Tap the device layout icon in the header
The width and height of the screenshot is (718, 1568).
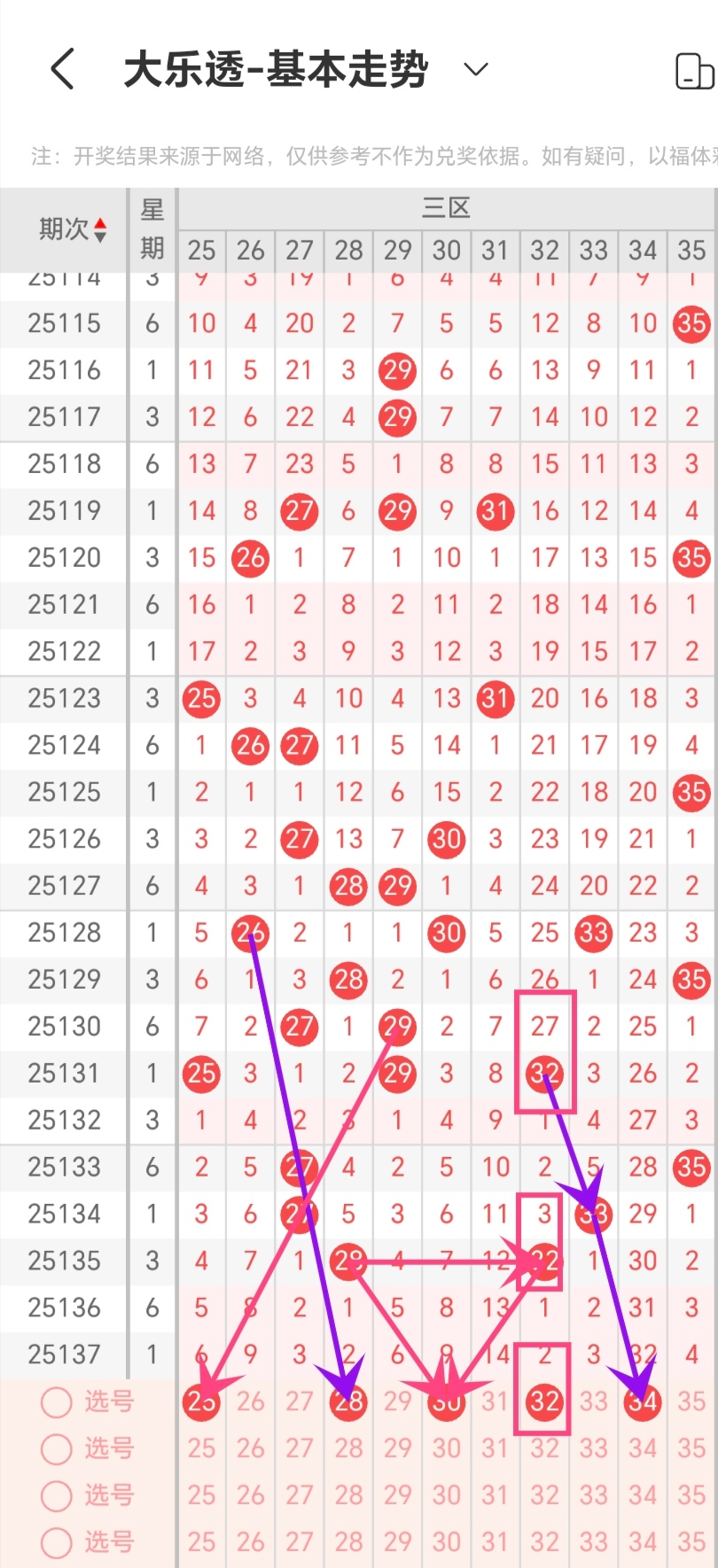(694, 71)
